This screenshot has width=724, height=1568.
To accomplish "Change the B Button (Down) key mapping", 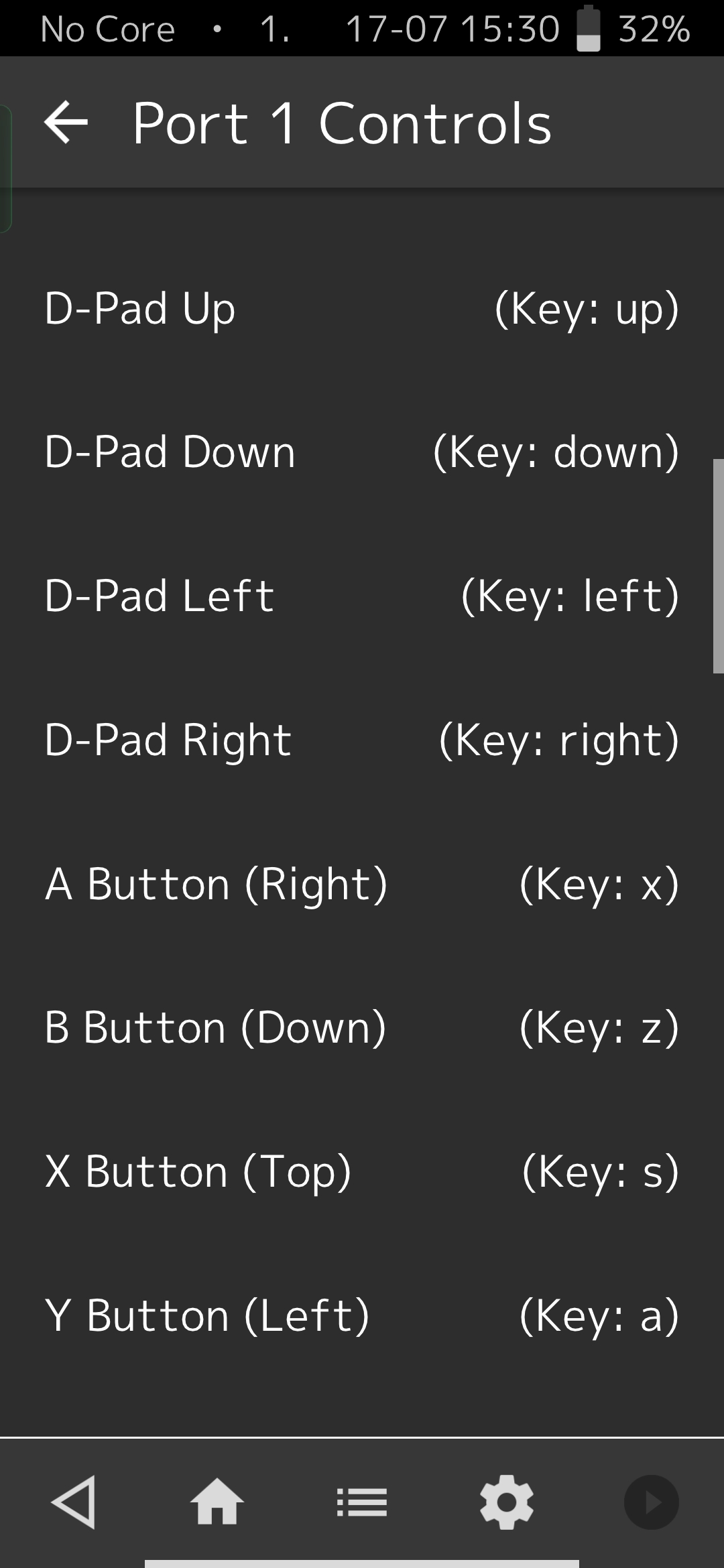I will point(362,1026).
